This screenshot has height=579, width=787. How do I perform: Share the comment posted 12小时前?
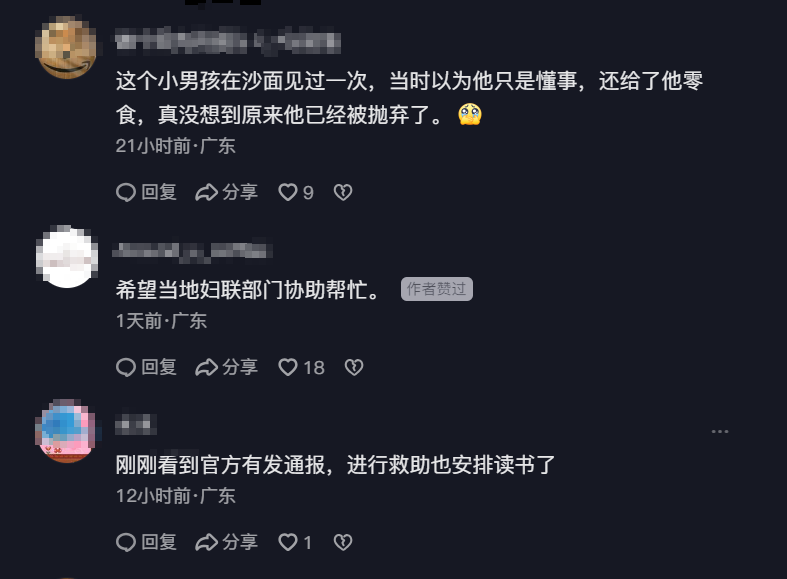pos(226,542)
